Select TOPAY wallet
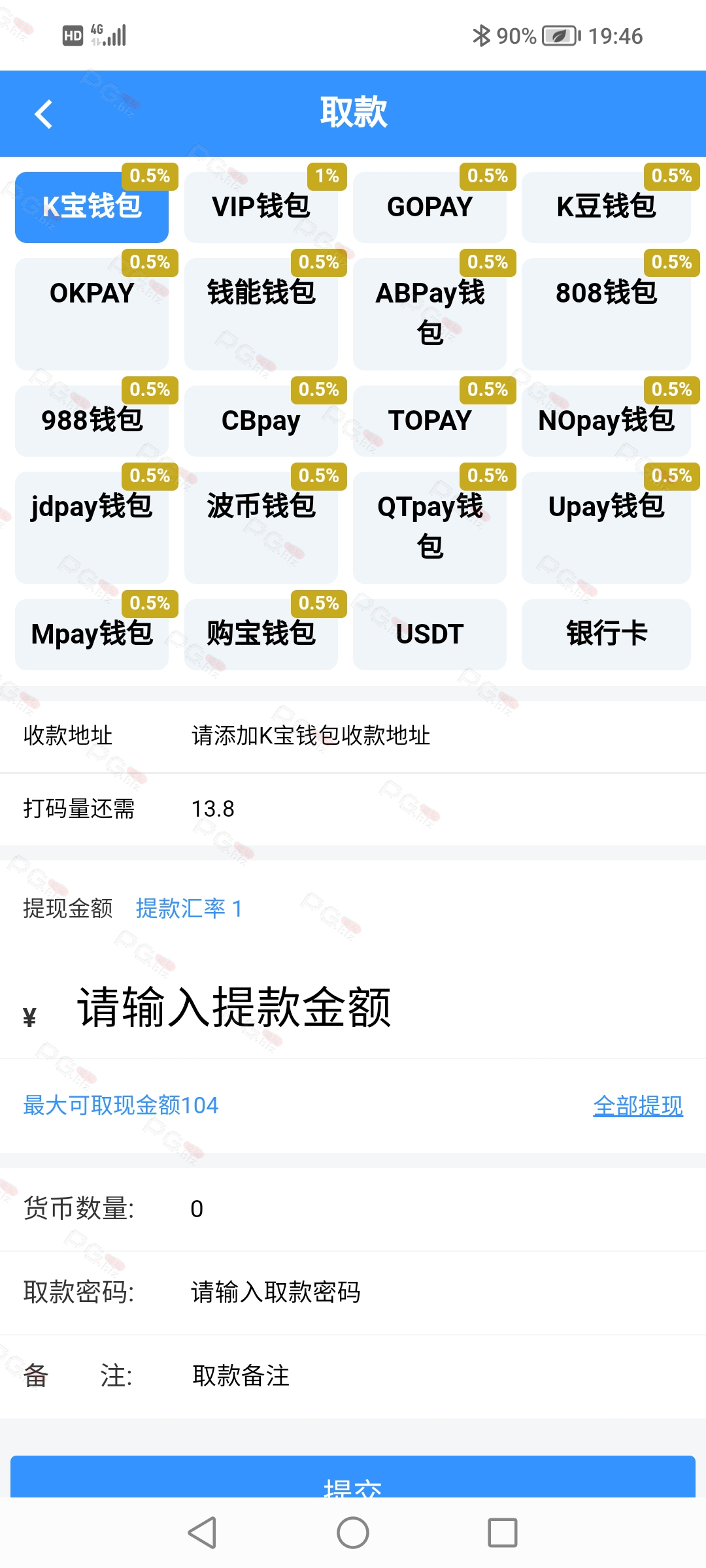 [x=429, y=420]
